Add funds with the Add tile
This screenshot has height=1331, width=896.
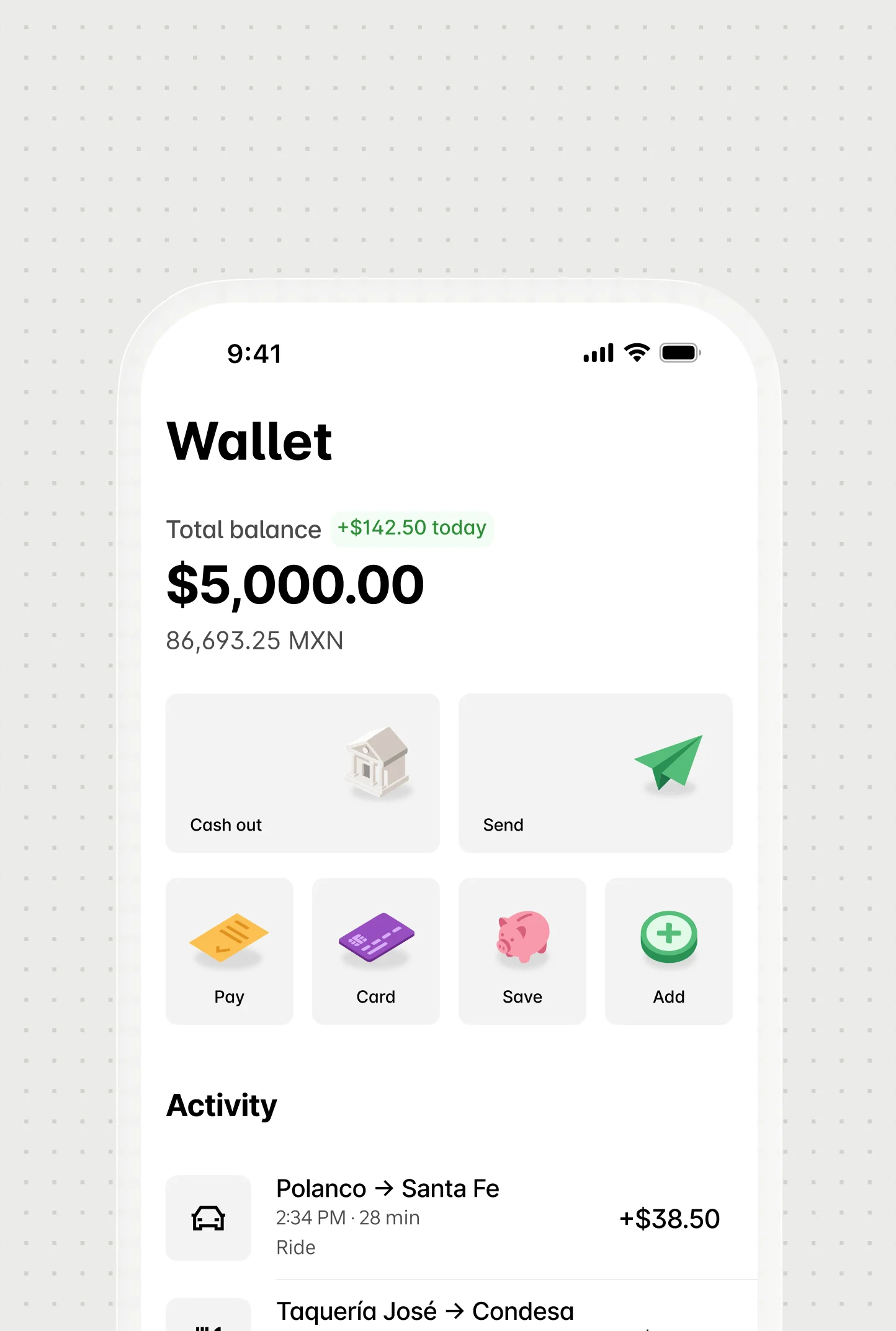pyautogui.click(x=668, y=950)
